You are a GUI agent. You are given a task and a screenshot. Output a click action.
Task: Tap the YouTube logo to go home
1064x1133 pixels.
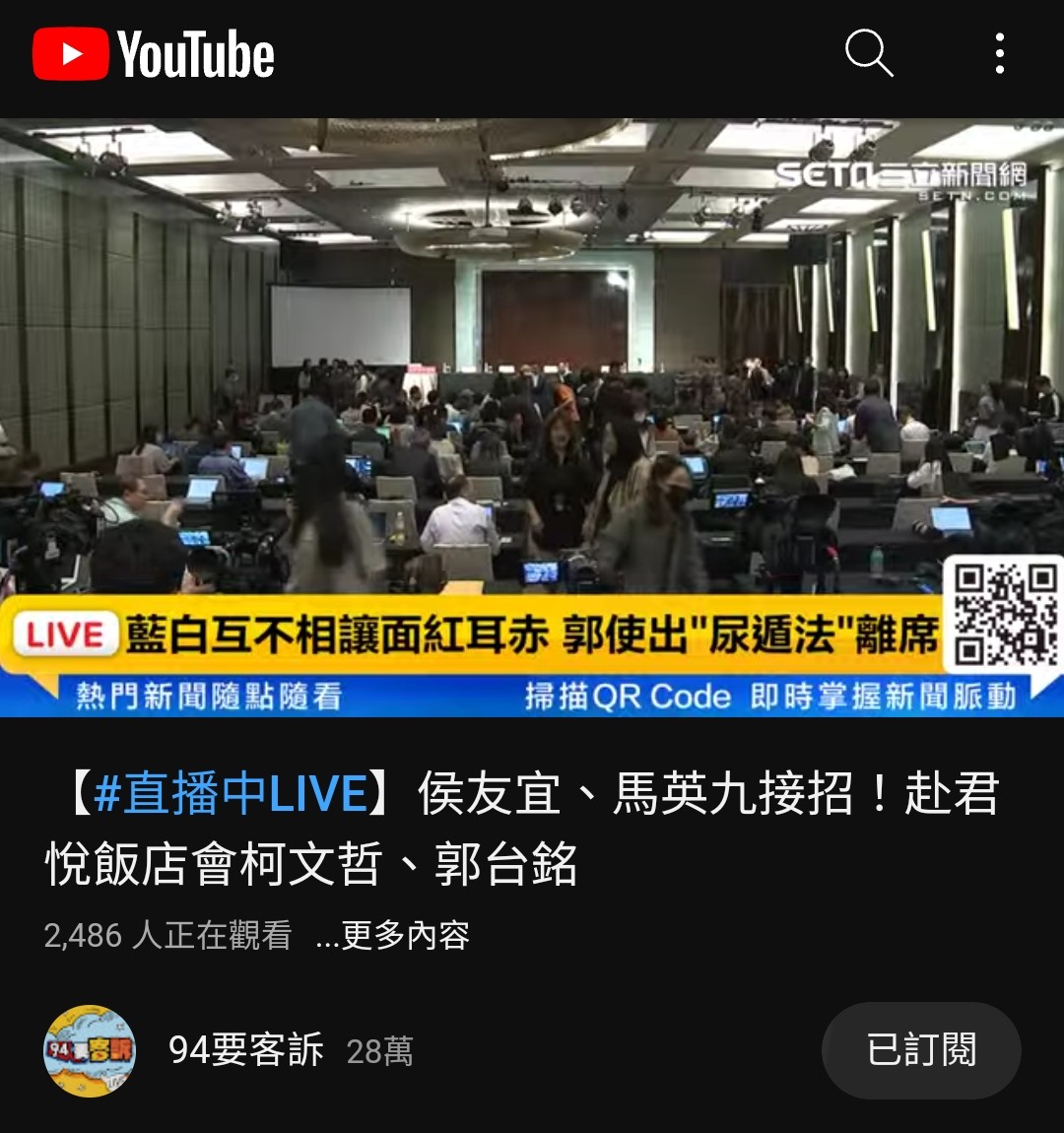(154, 54)
